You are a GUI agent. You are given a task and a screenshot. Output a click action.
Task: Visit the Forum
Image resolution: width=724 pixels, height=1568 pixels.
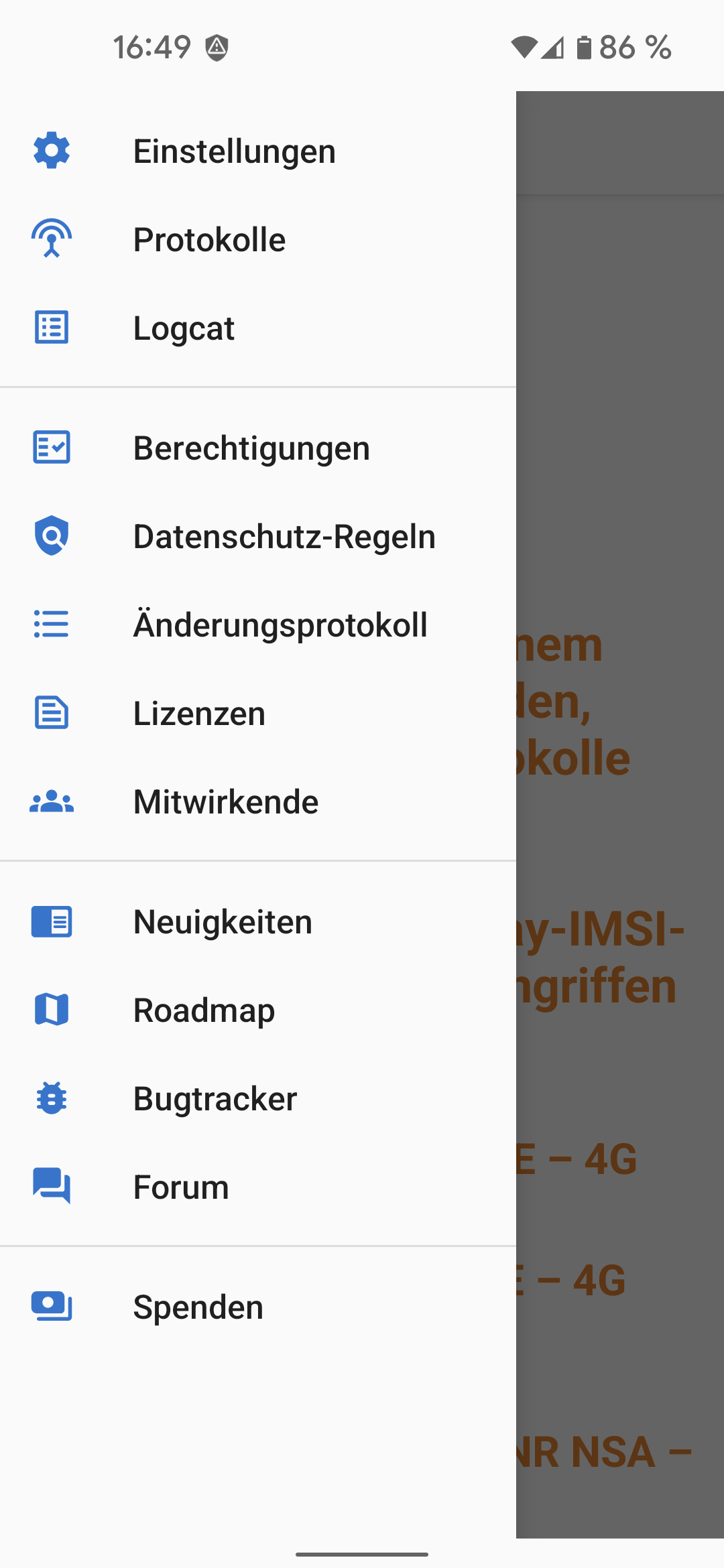click(x=258, y=1187)
